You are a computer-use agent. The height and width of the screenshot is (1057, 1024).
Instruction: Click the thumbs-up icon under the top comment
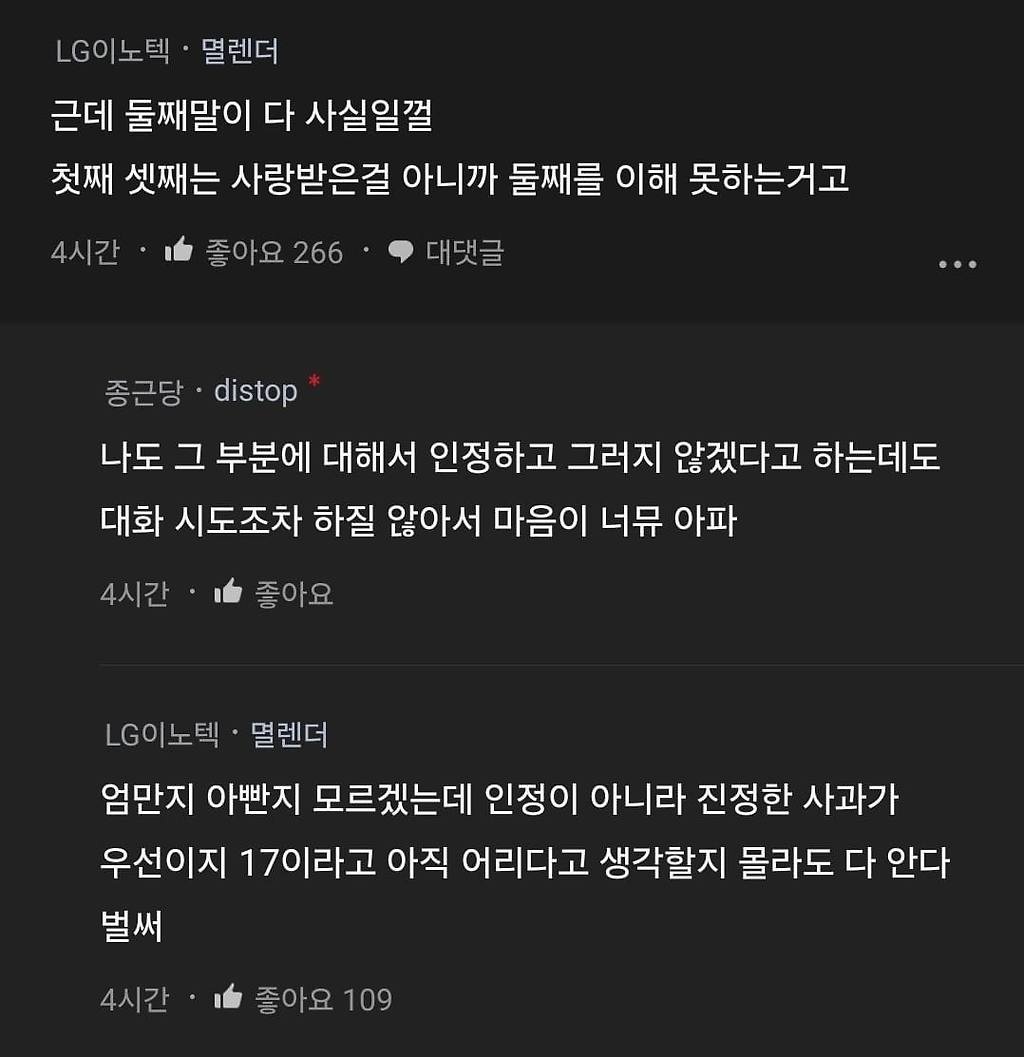click(180, 253)
